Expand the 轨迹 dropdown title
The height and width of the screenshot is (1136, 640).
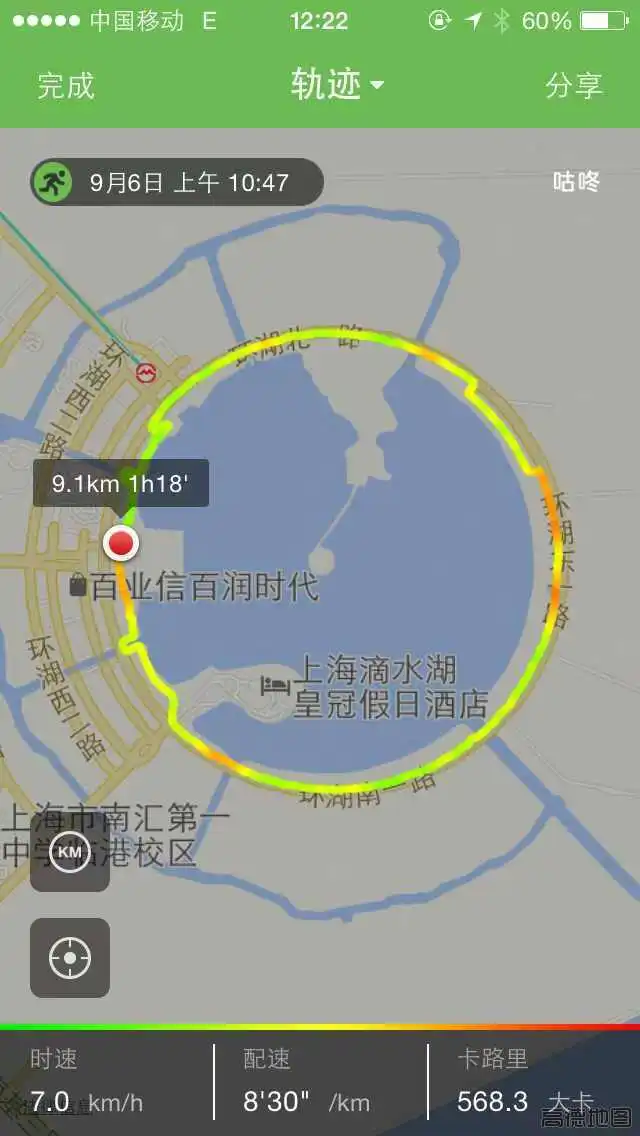pos(337,85)
